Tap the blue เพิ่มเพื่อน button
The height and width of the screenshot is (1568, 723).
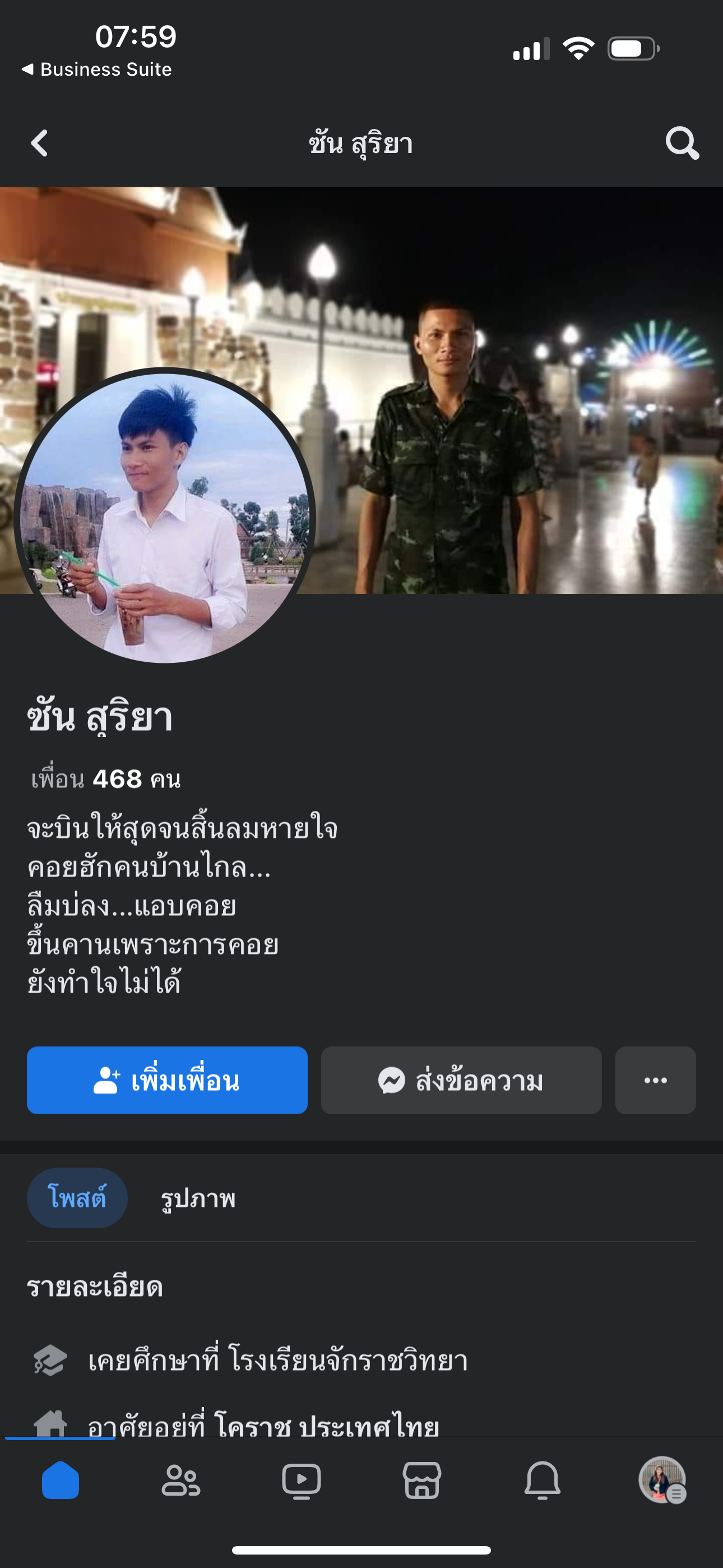167,1081
